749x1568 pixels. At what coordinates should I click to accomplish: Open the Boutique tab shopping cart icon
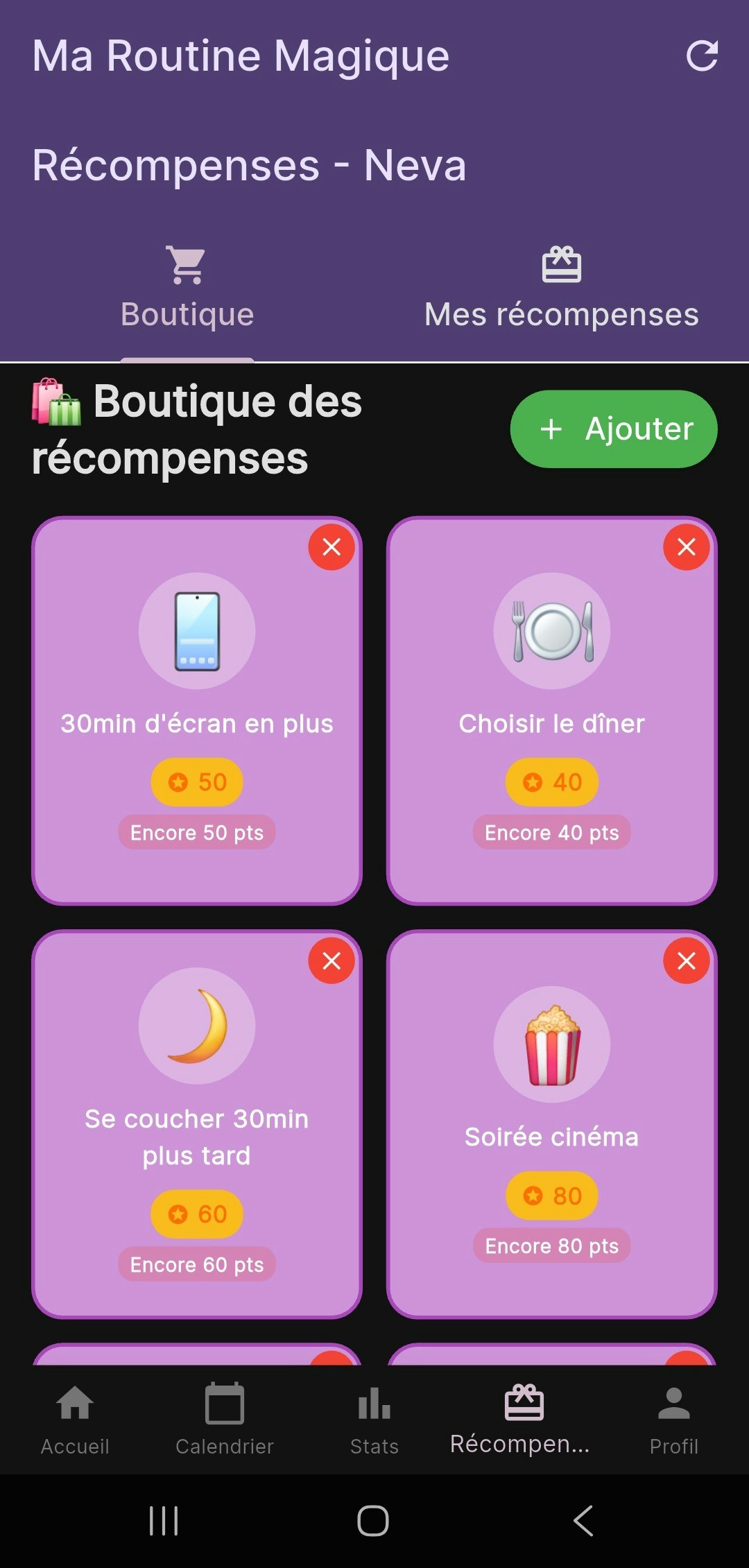pos(186,264)
